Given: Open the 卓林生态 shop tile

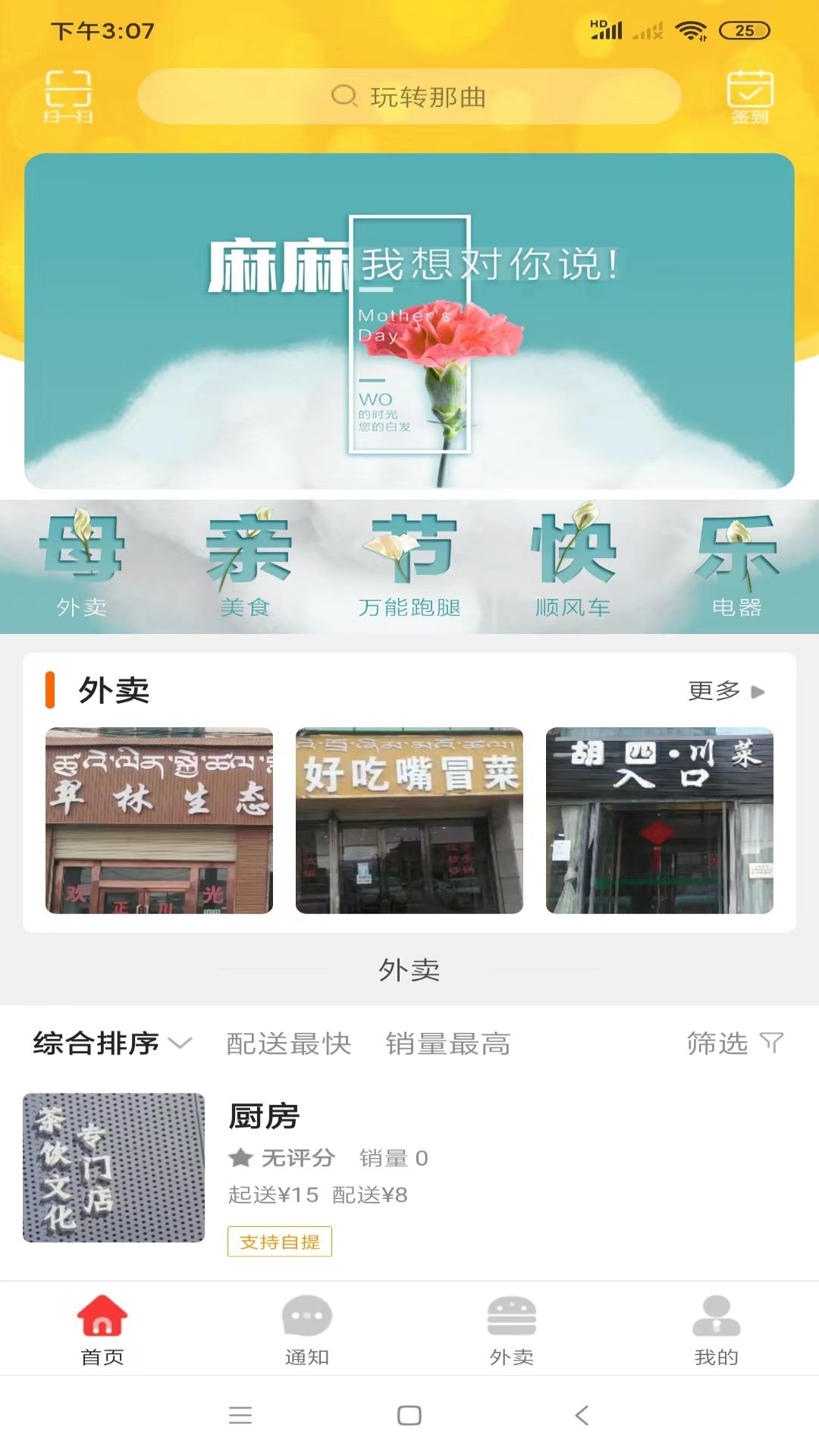Looking at the screenshot, I should pos(159,821).
